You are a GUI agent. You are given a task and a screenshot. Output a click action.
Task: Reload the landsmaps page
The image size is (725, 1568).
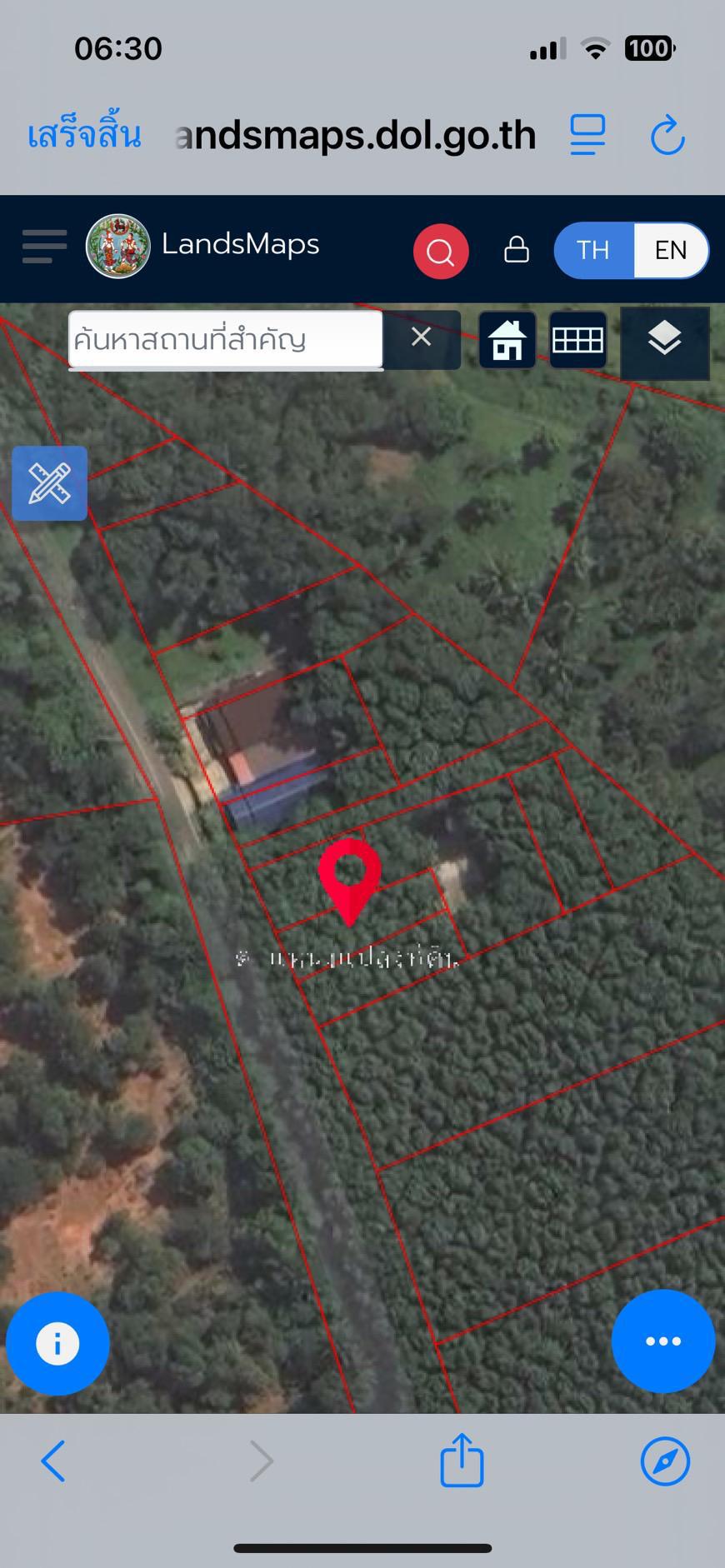667,135
